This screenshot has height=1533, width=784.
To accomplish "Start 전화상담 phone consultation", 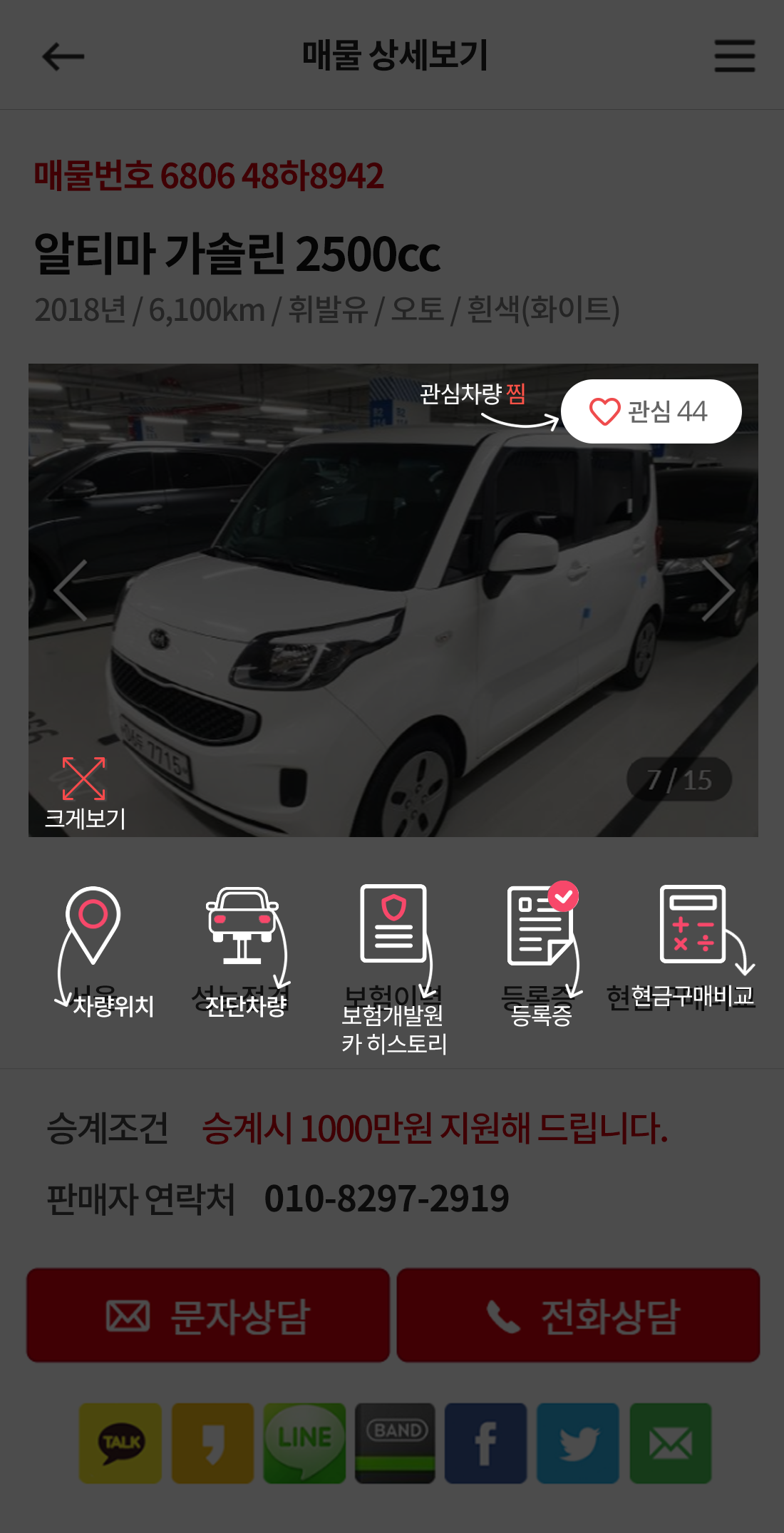I will click(x=578, y=1316).
